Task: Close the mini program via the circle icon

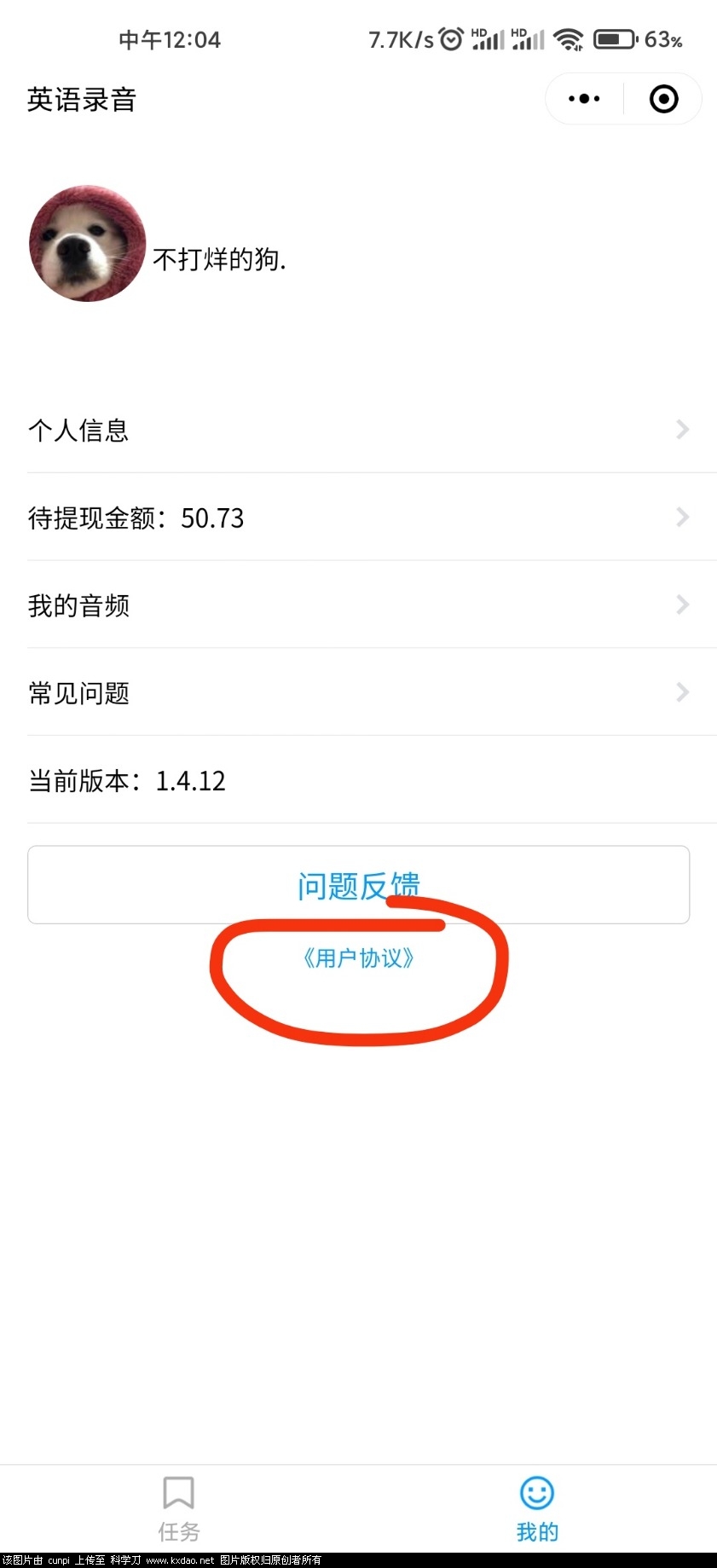Action: tap(663, 99)
